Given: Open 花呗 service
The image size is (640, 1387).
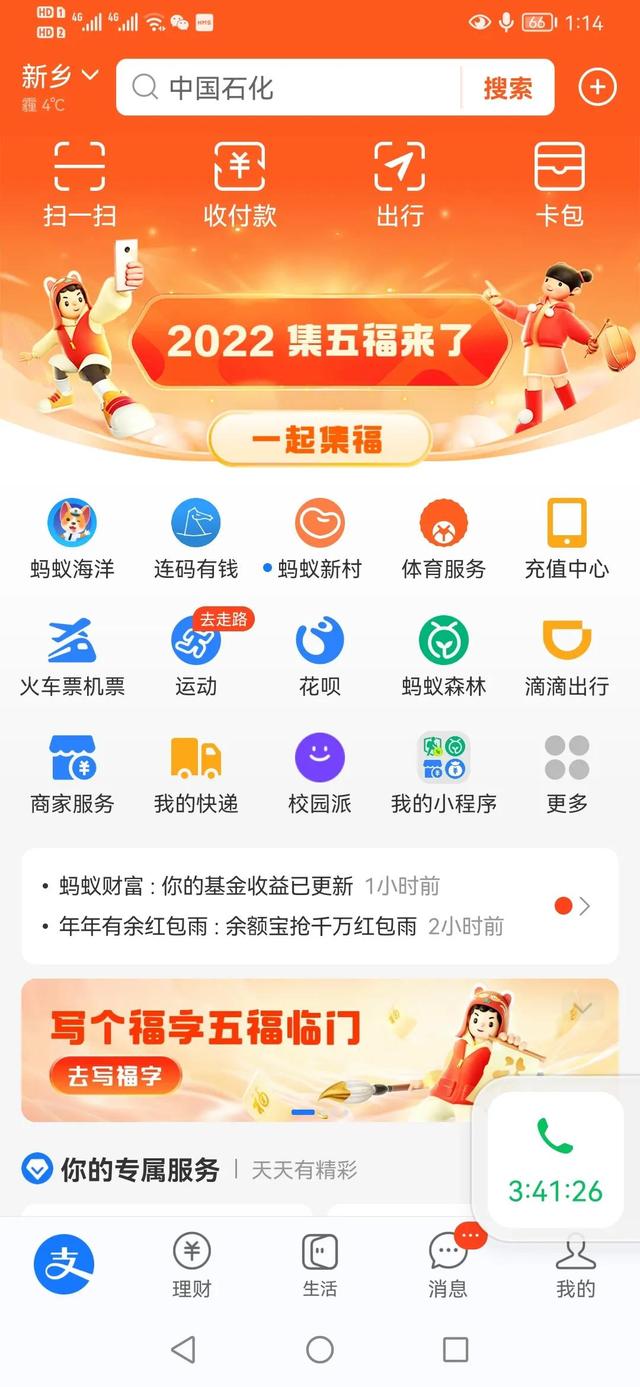Looking at the screenshot, I should (320, 657).
